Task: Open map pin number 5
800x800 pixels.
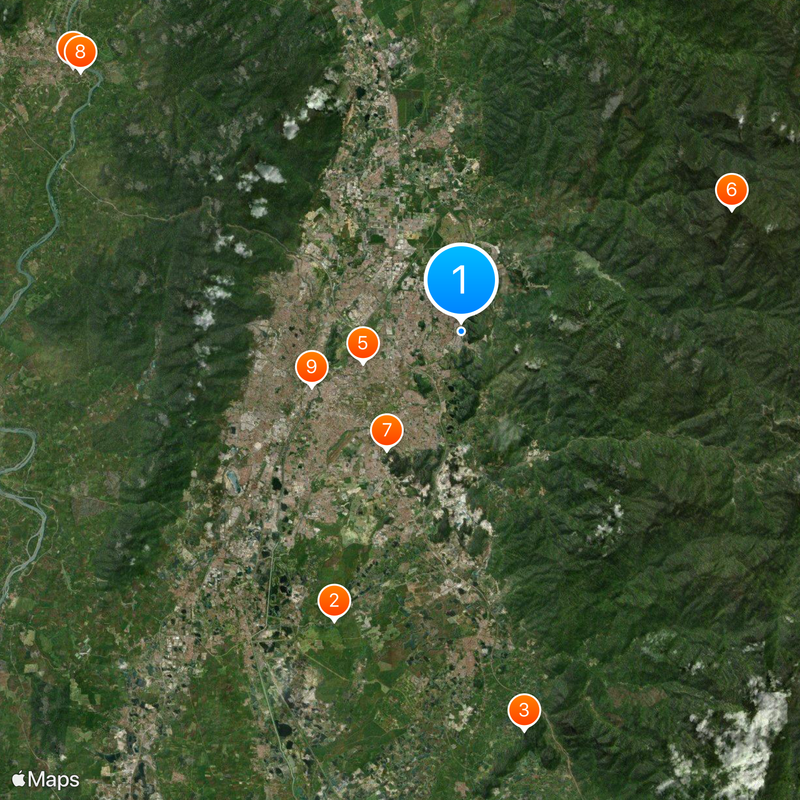Action: [x=362, y=344]
